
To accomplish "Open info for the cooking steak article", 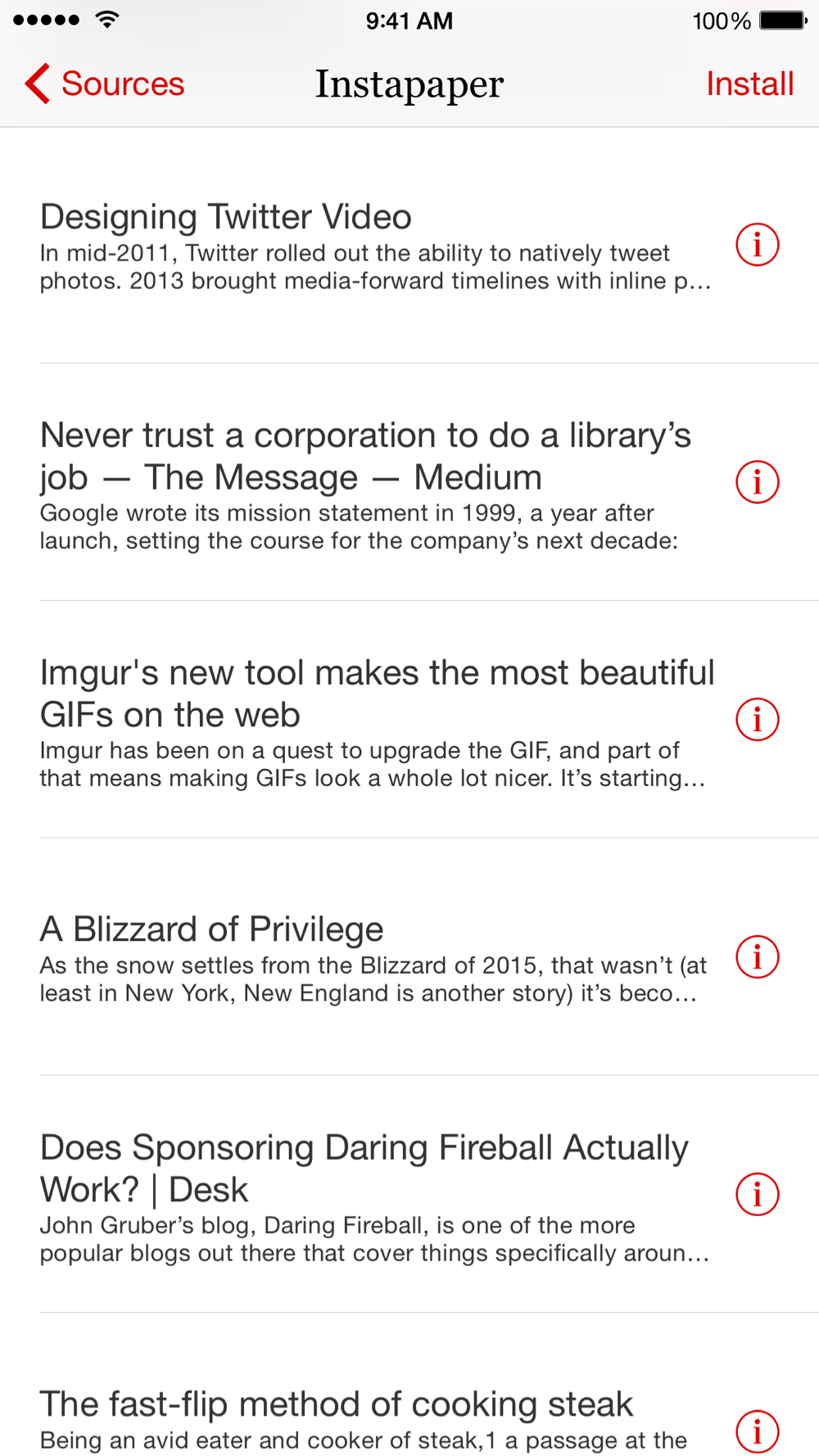I will pyautogui.click(x=757, y=1431).
